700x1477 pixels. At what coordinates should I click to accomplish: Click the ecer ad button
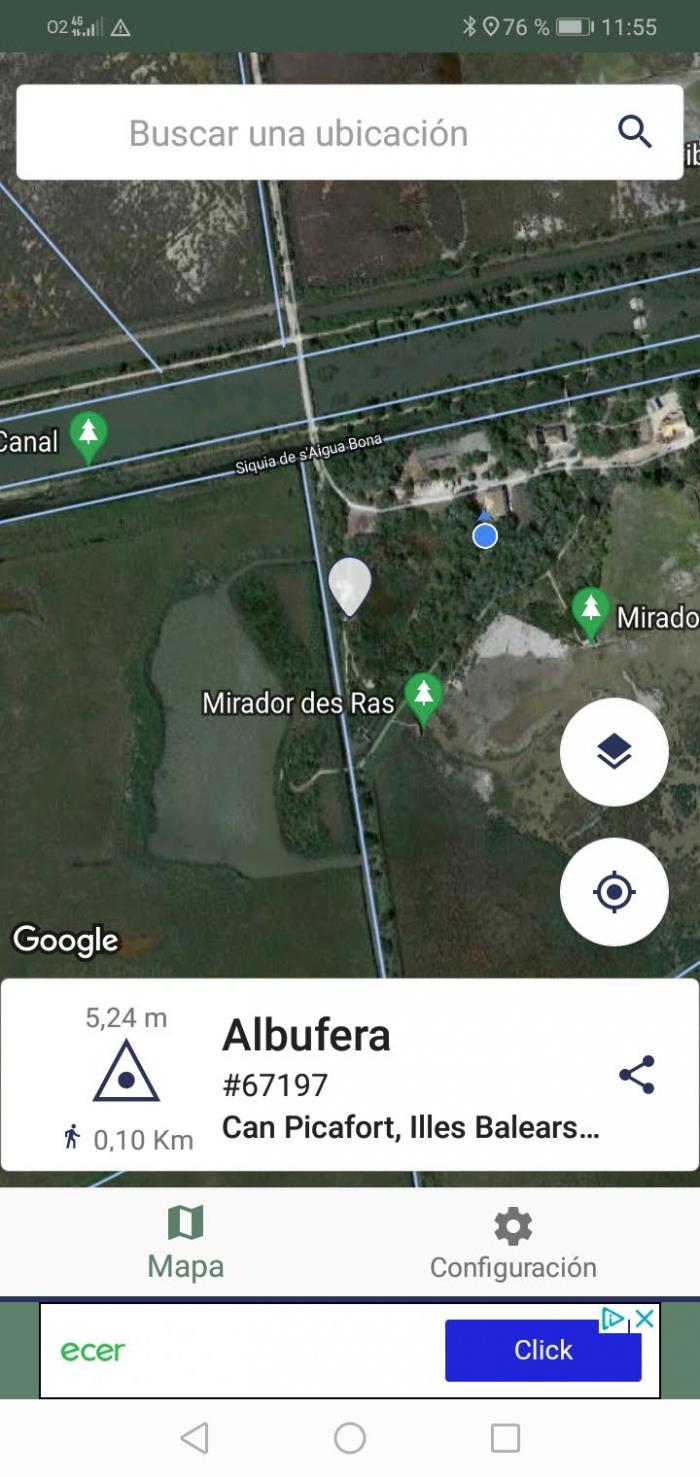(x=543, y=1350)
